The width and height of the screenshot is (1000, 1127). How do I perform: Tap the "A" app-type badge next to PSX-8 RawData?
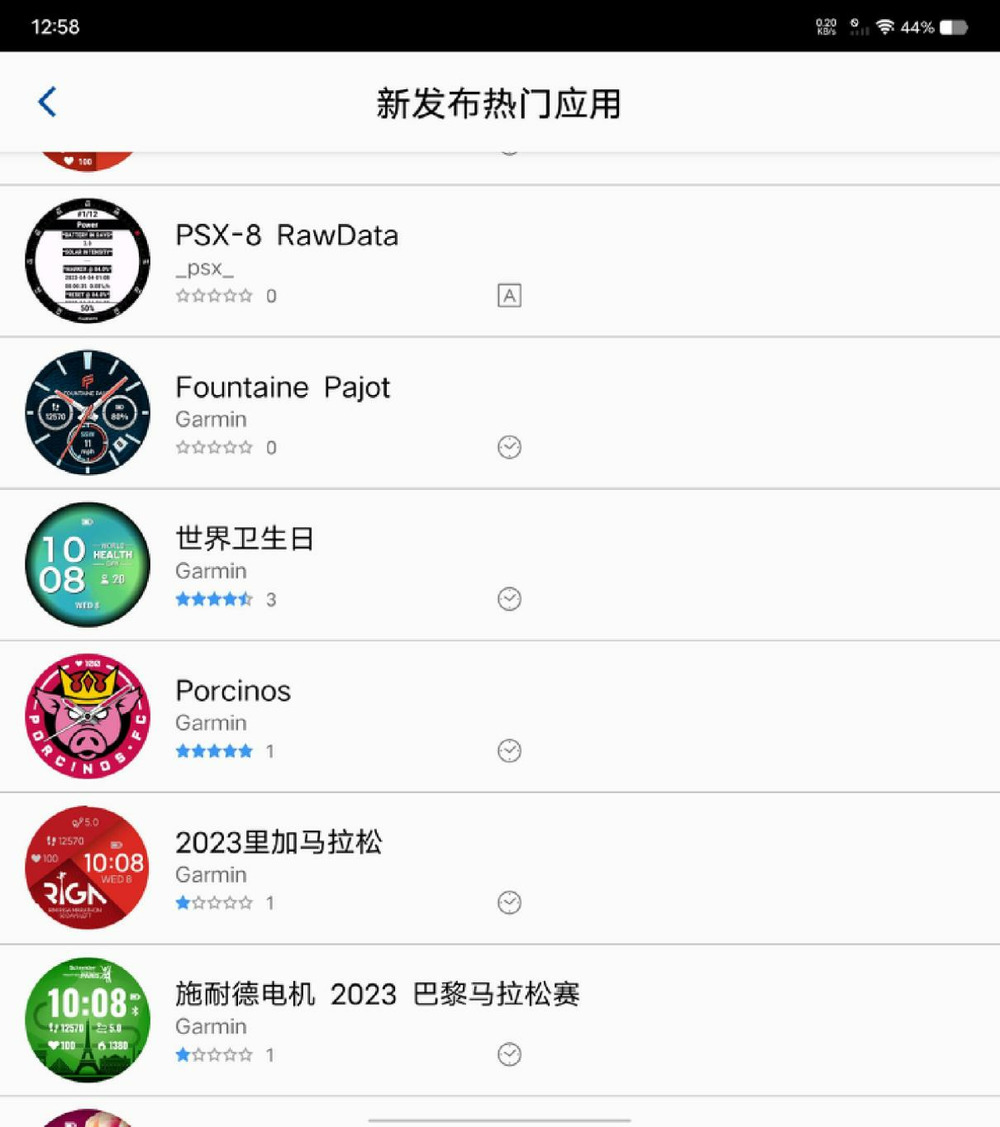510,295
